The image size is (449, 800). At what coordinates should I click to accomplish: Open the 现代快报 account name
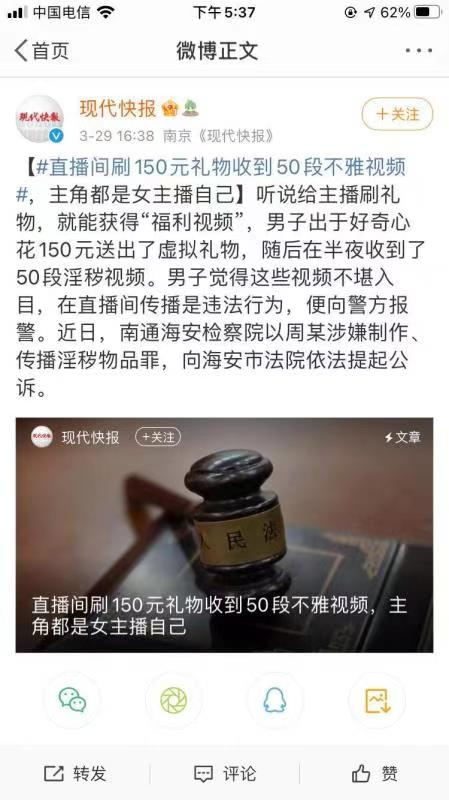pos(118,108)
